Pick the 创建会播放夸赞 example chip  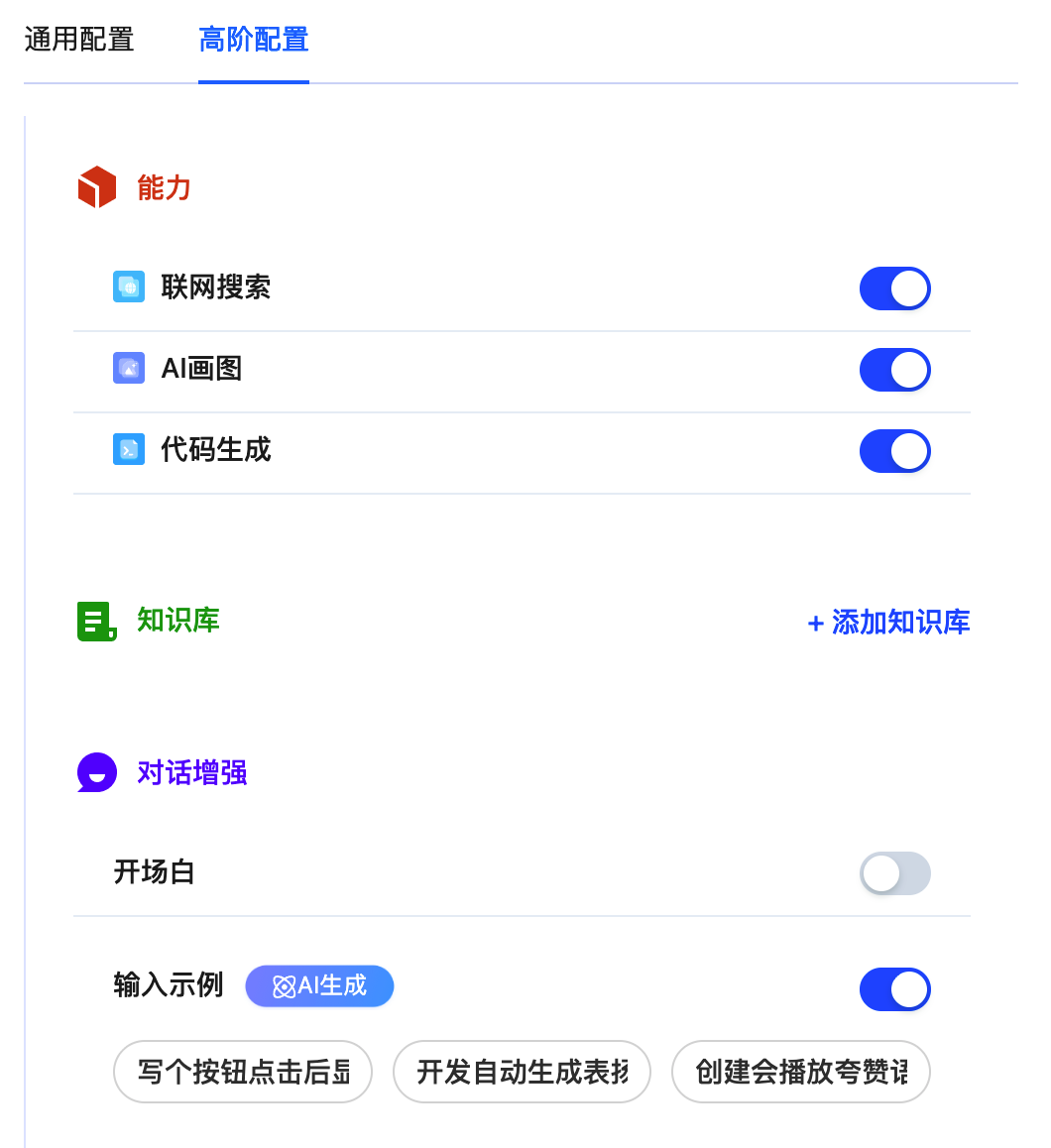click(x=800, y=1072)
